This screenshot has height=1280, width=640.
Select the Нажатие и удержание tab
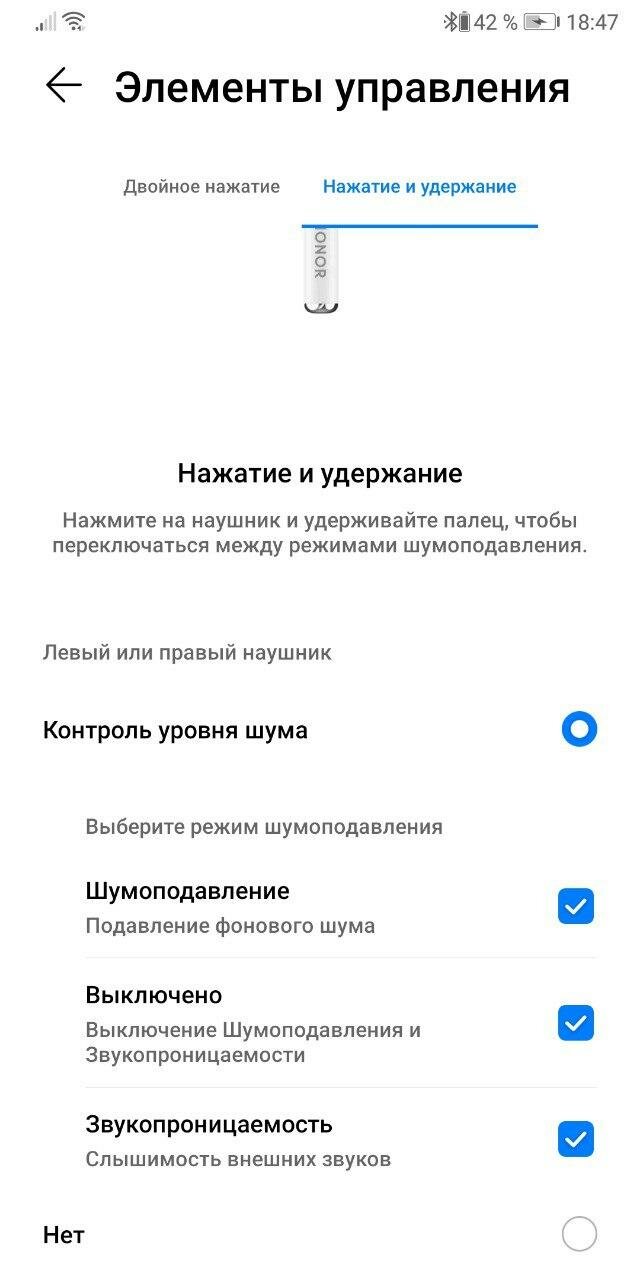[x=420, y=187]
